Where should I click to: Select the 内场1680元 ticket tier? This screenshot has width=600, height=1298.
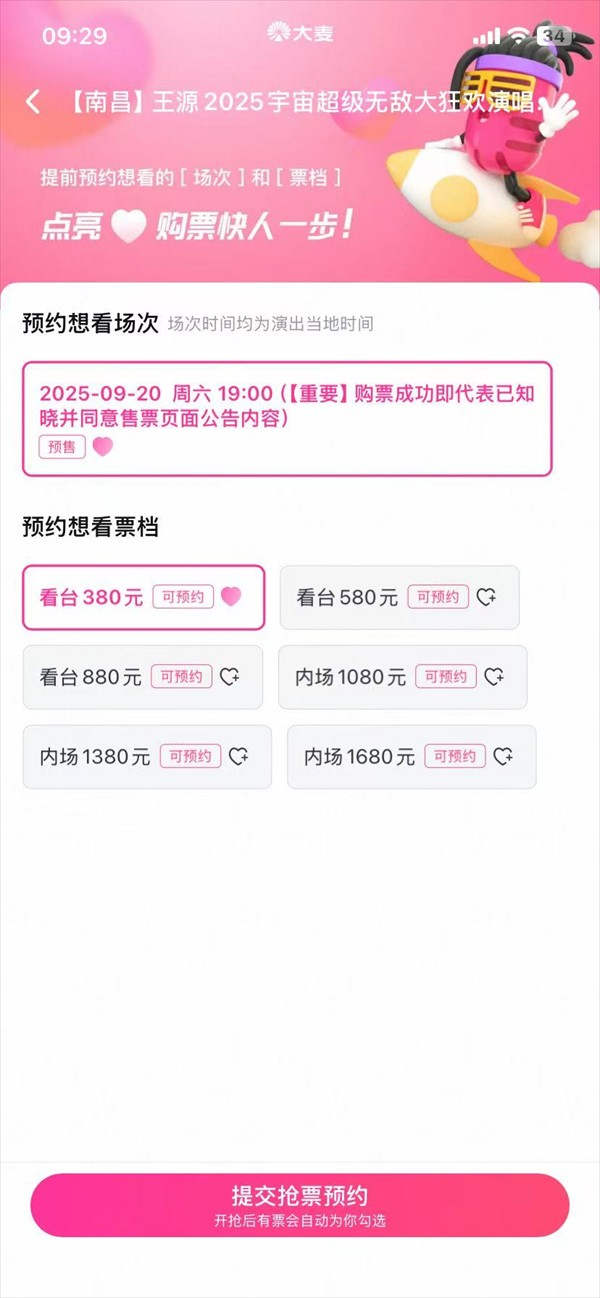tap(411, 757)
